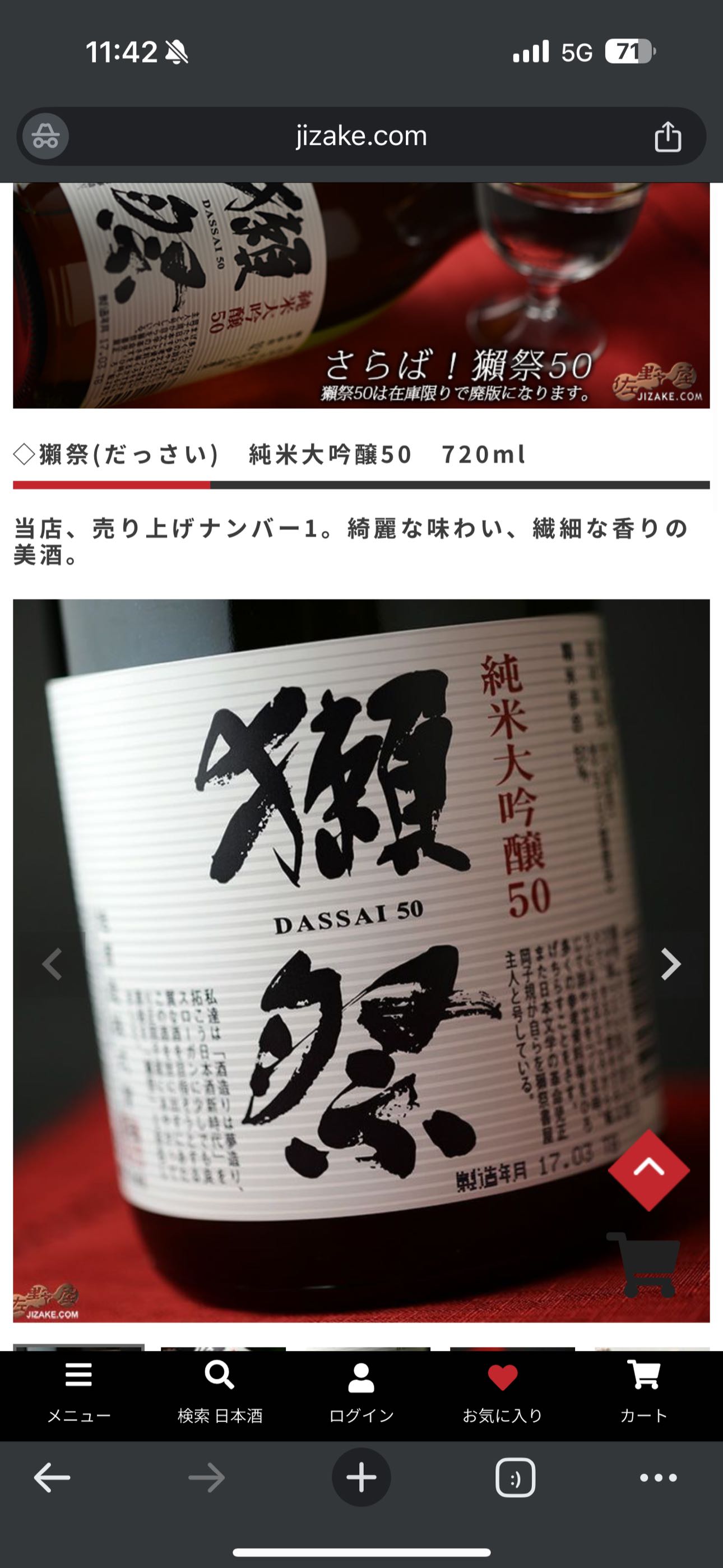Open the browser's three-dot menu
The height and width of the screenshot is (1568, 723).
tap(658, 1477)
